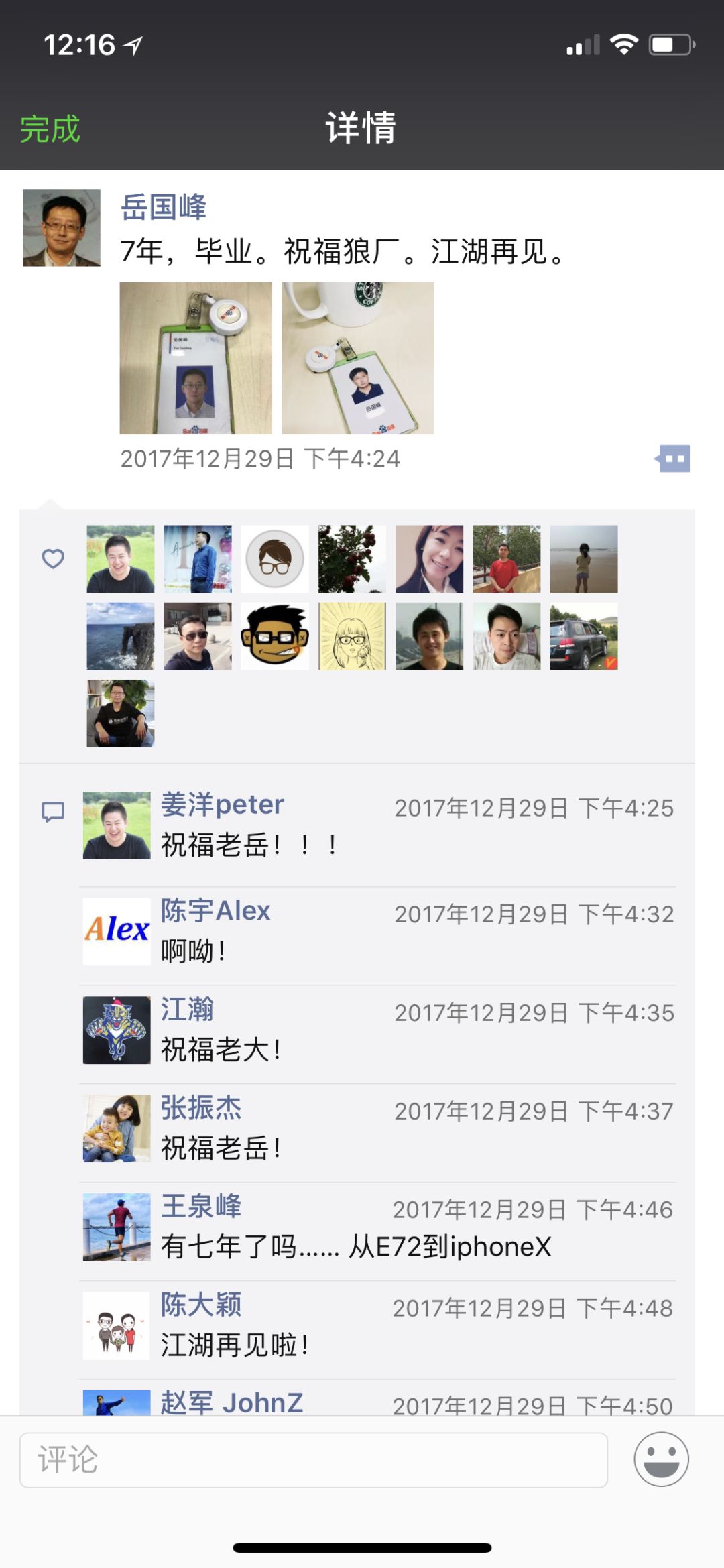The height and width of the screenshot is (1568, 724).
Task: Tap 岳国峰's avatar beside the post
Action: coord(62,228)
